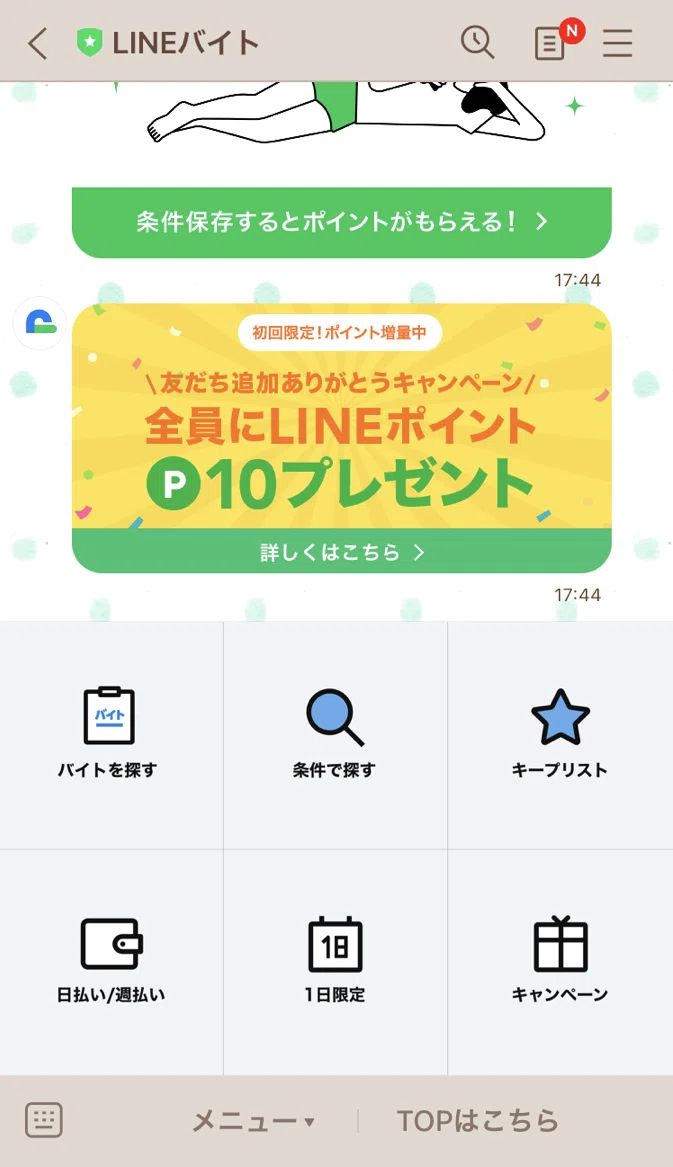Tap 条件保存するとポイントがもらえる button
Screen dimensions: 673x1167
point(341,222)
